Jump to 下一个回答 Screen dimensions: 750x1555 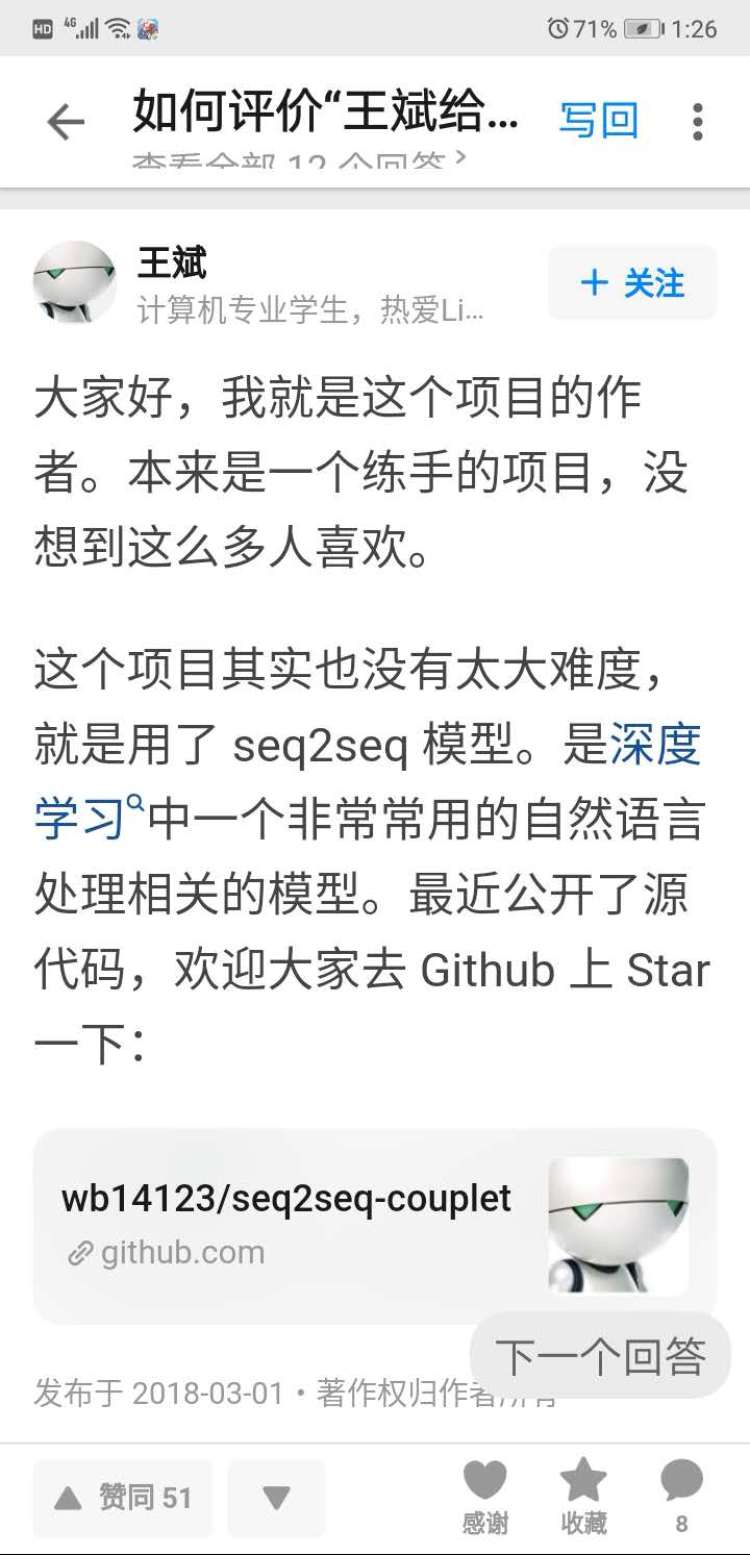[600, 1357]
